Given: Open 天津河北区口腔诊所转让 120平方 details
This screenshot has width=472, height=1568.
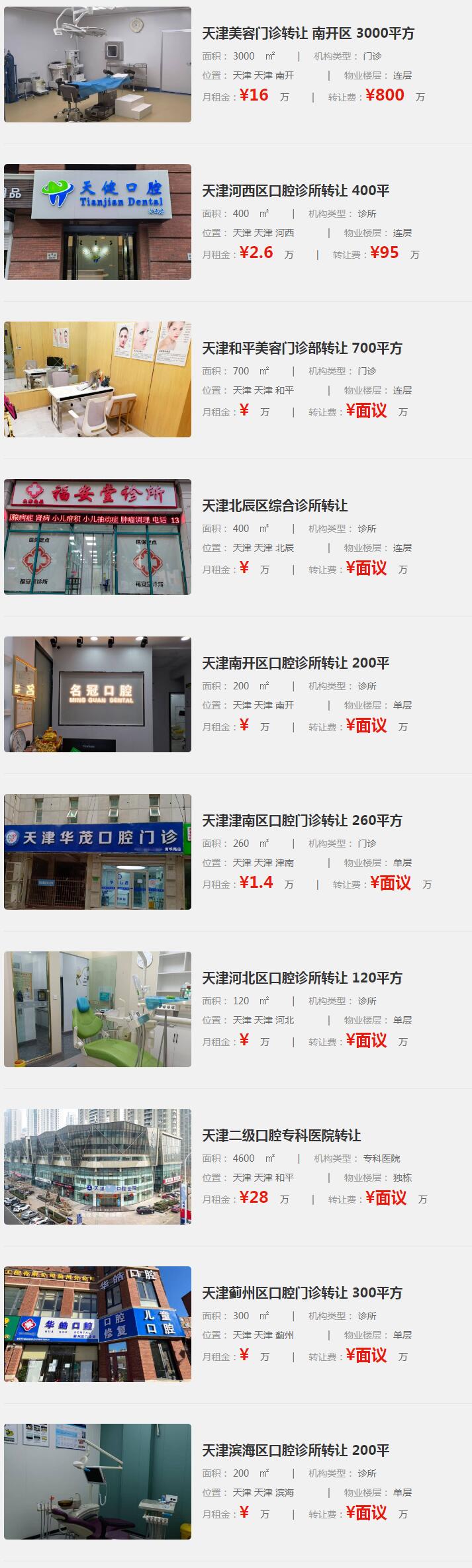Looking at the screenshot, I should click(x=302, y=979).
